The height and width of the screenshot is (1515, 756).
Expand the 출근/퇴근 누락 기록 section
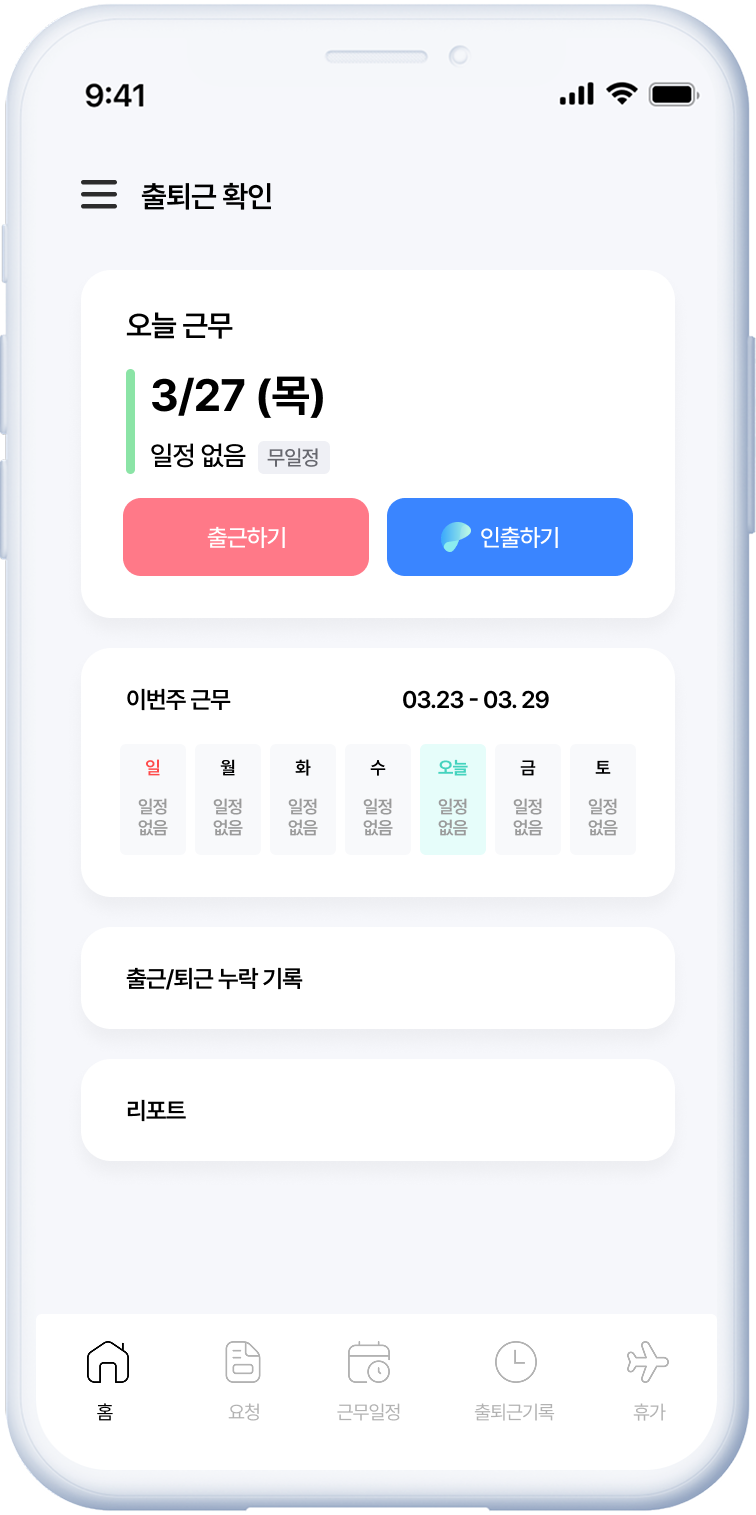378,977
